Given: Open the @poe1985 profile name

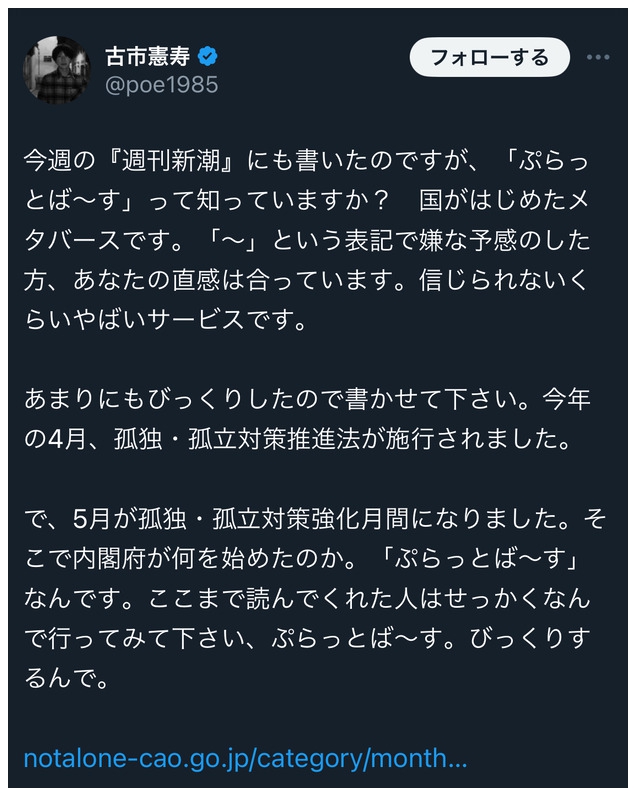Looking at the screenshot, I should point(162,85).
